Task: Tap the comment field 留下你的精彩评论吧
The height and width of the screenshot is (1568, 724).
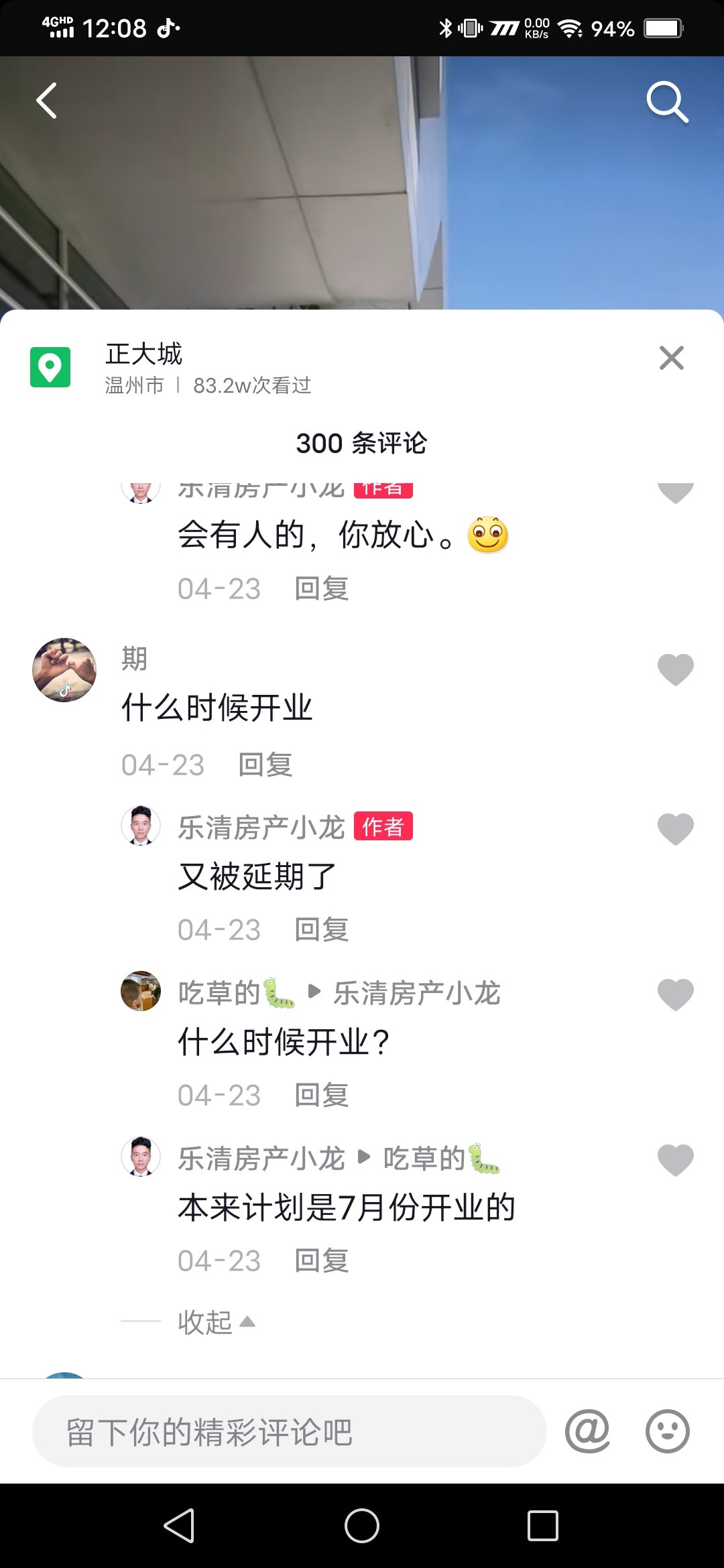Action: (x=288, y=1432)
